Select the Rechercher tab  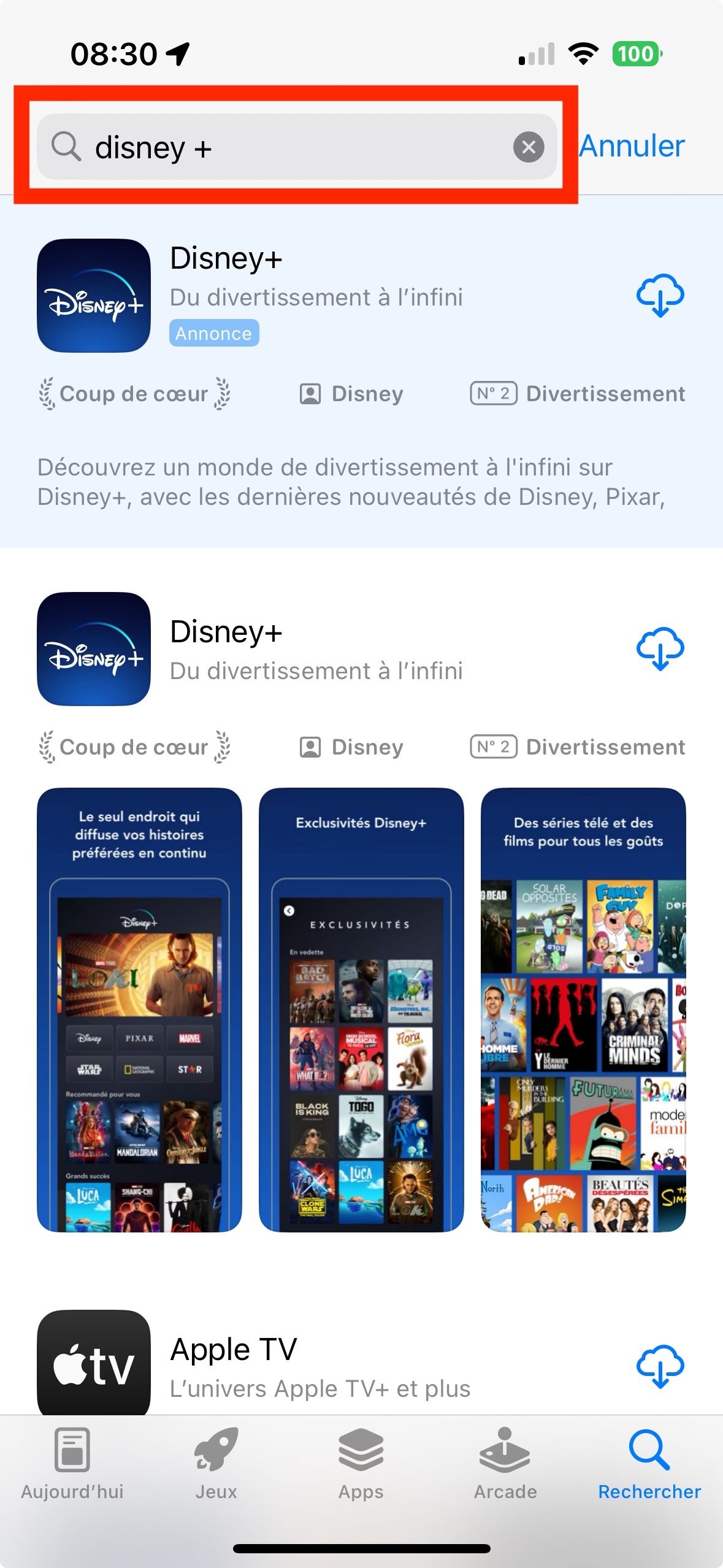(649, 1464)
